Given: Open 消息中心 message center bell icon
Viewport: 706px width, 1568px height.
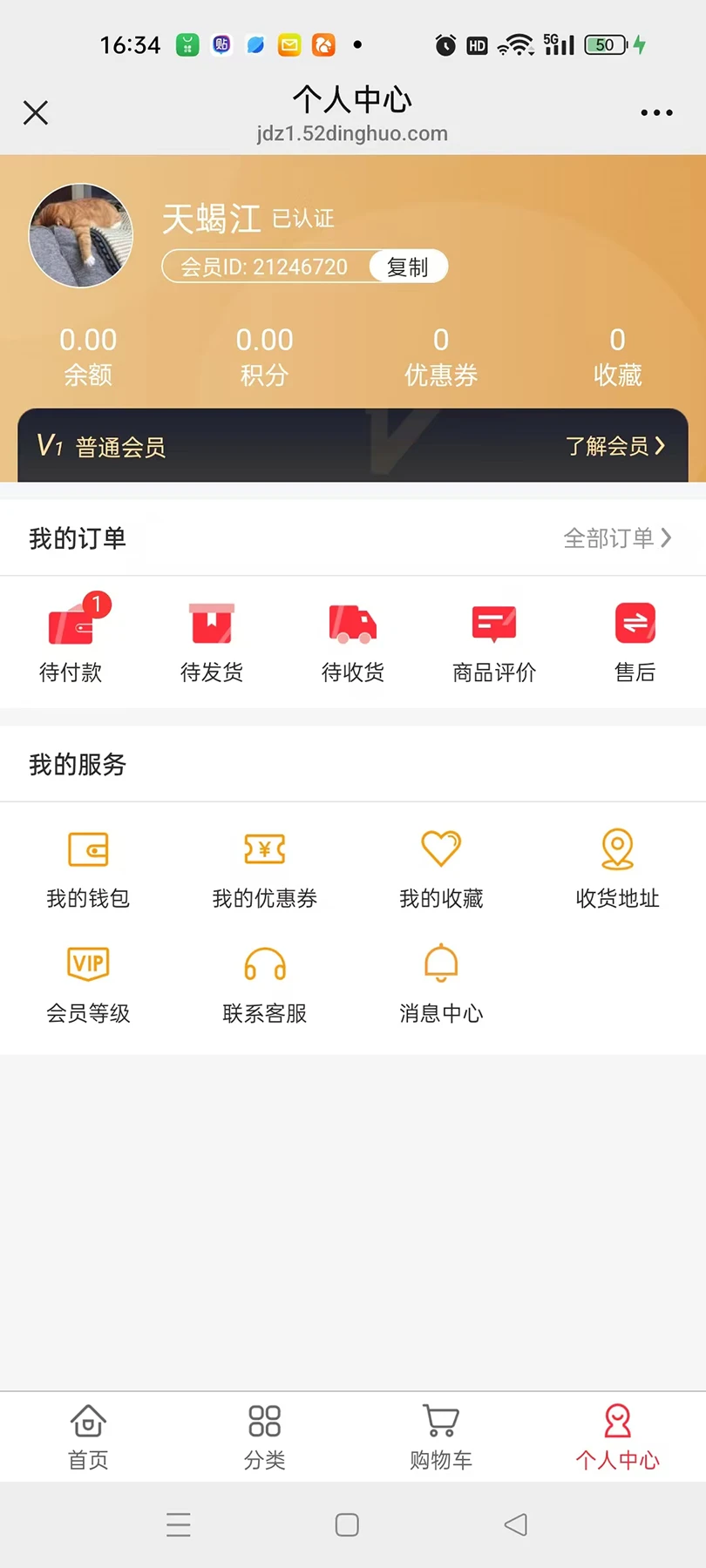Looking at the screenshot, I should pyautogui.click(x=440, y=984).
